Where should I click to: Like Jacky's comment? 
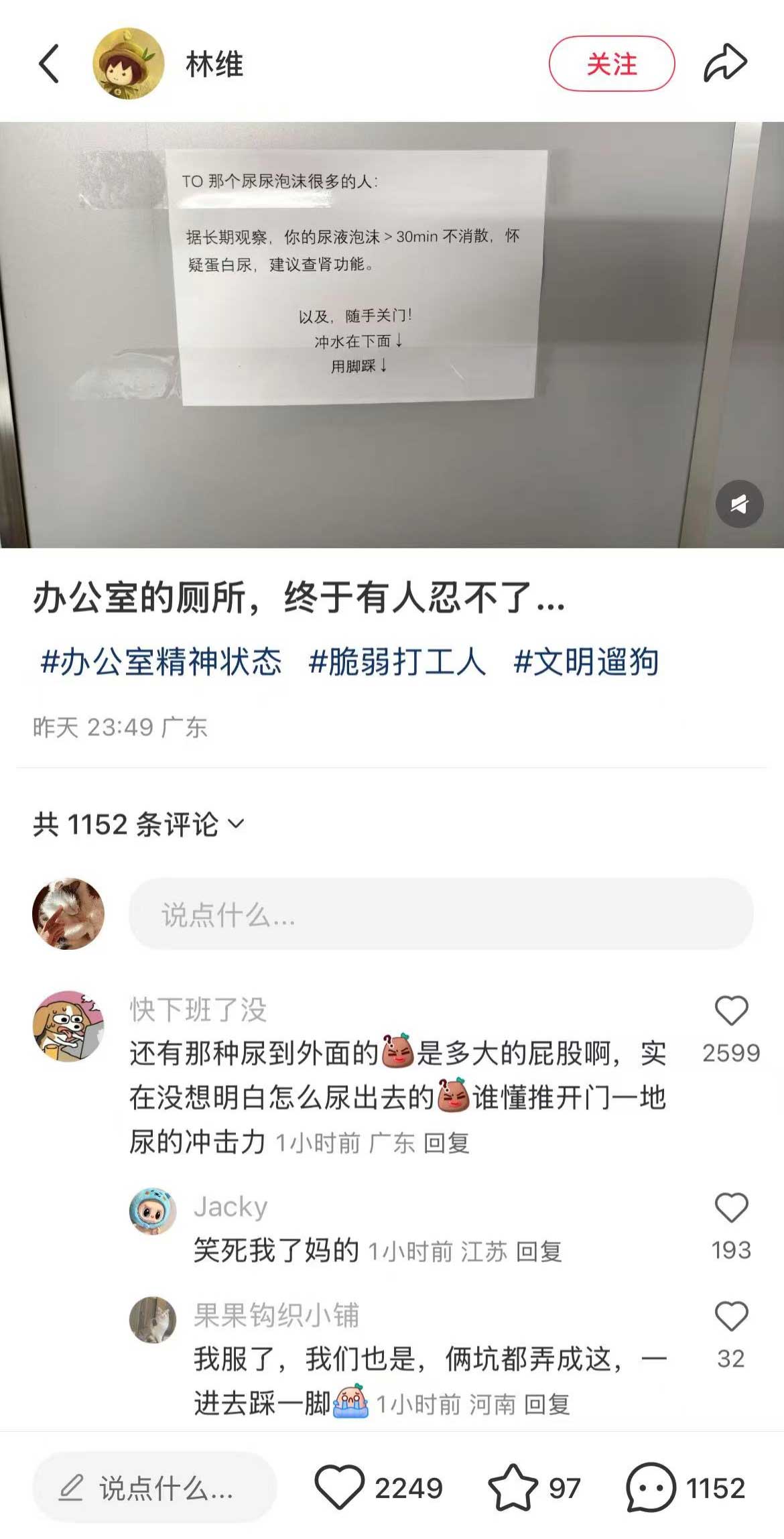tap(731, 1207)
